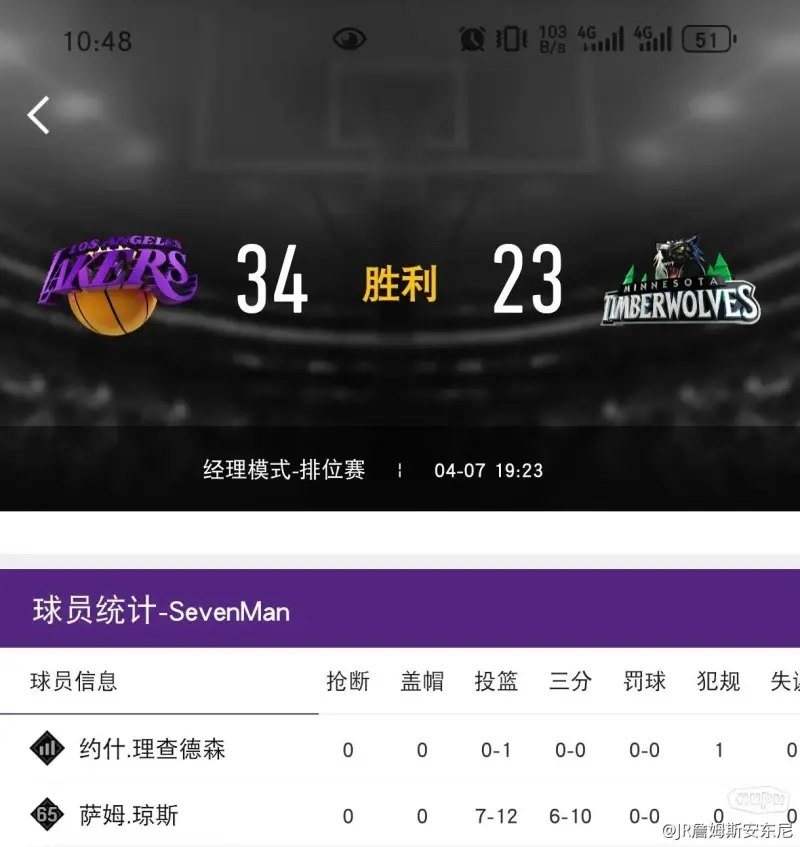800x847 pixels.
Task: Open player row 萨姆.琼斯
Action: tap(129, 815)
